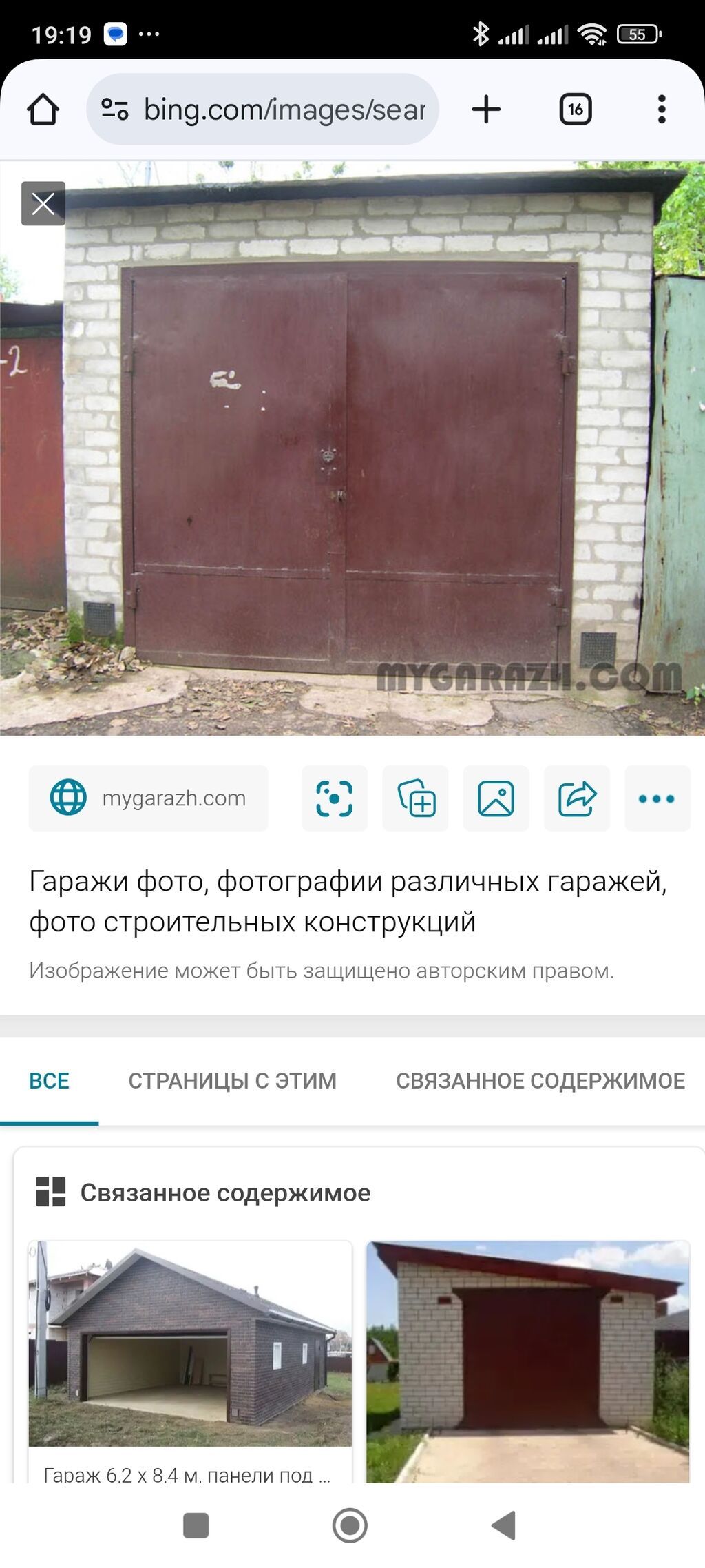Open more image options menu
Viewport: 705px width, 1568px height.
[657, 798]
